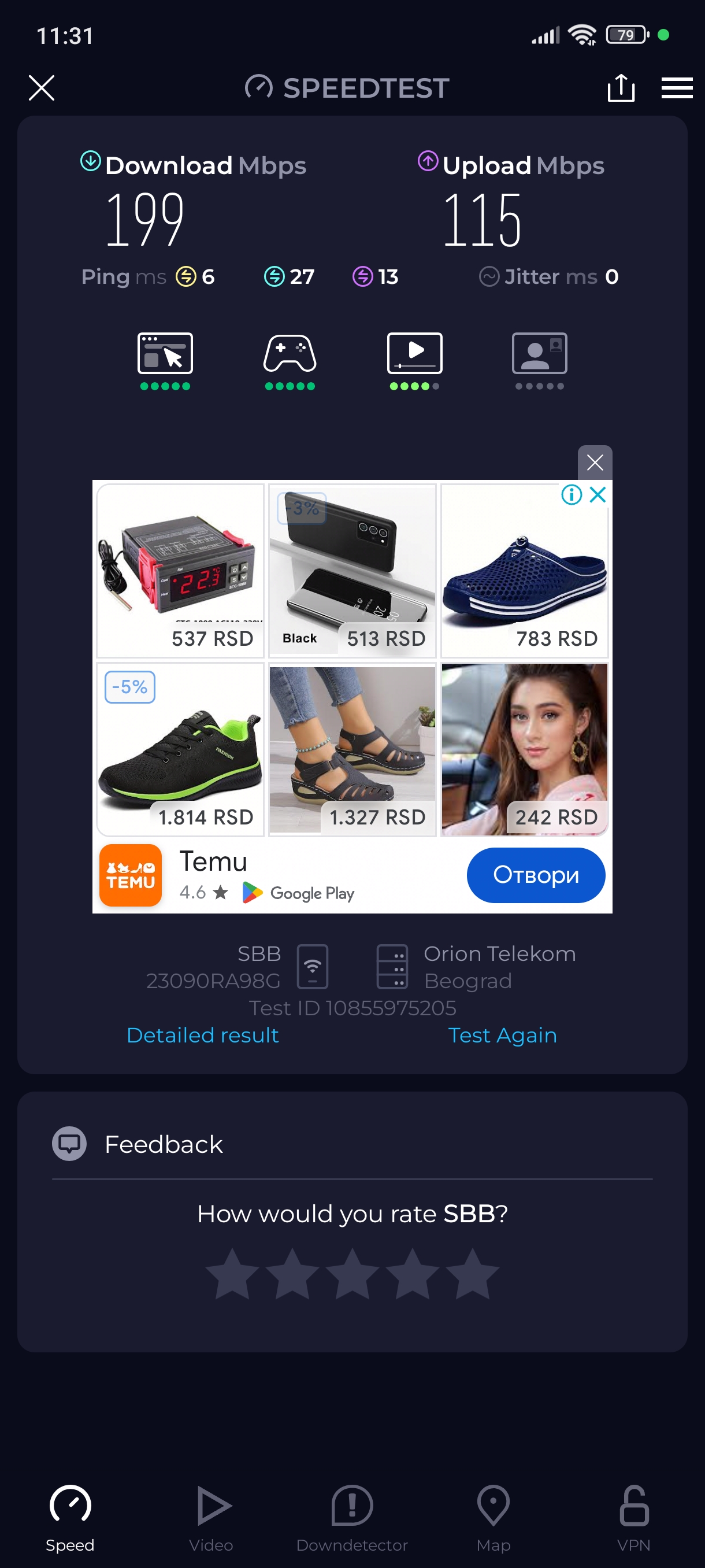
Task: Tap the Отвори button for Temu
Action: 535,875
